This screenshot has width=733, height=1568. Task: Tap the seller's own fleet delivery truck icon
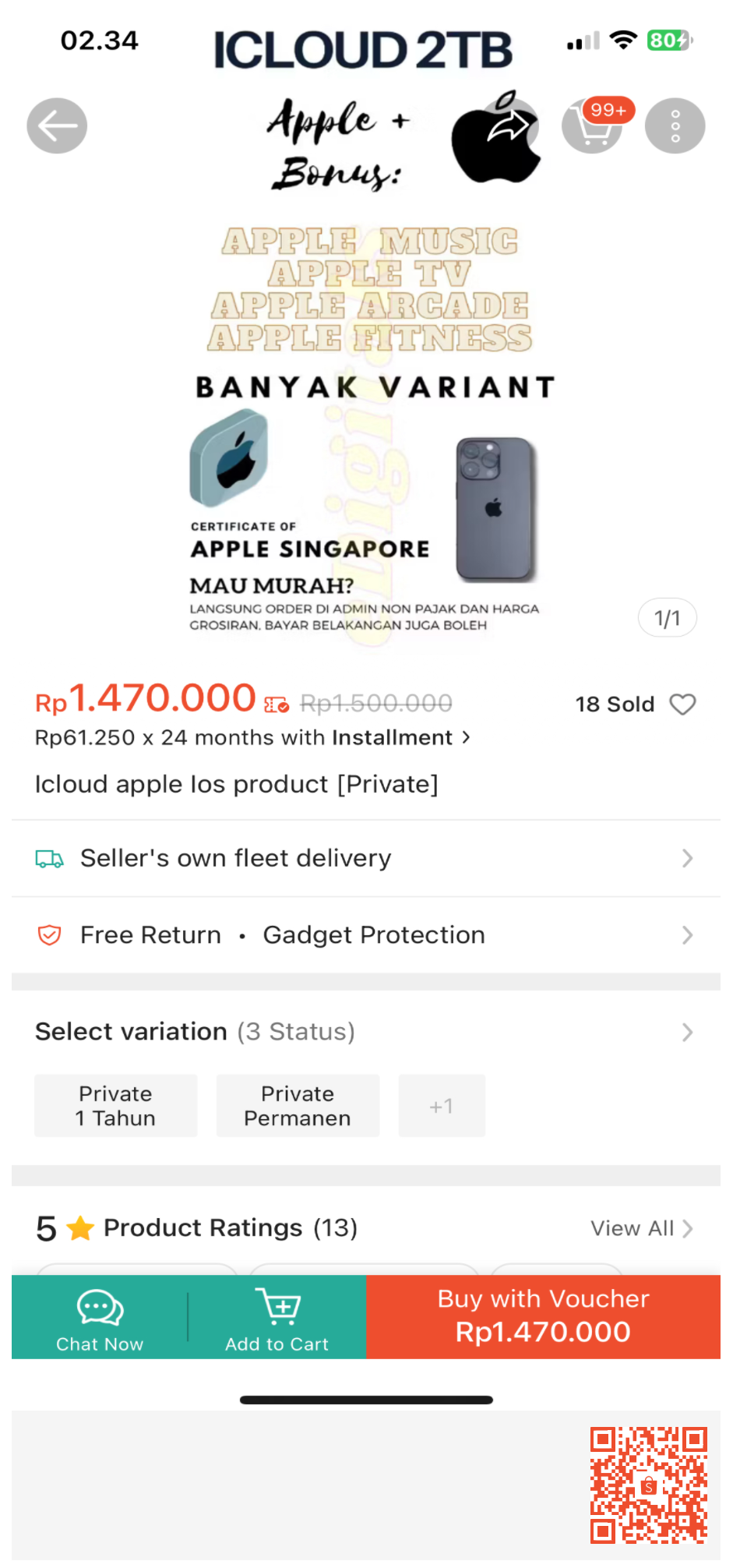[x=49, y=857]
